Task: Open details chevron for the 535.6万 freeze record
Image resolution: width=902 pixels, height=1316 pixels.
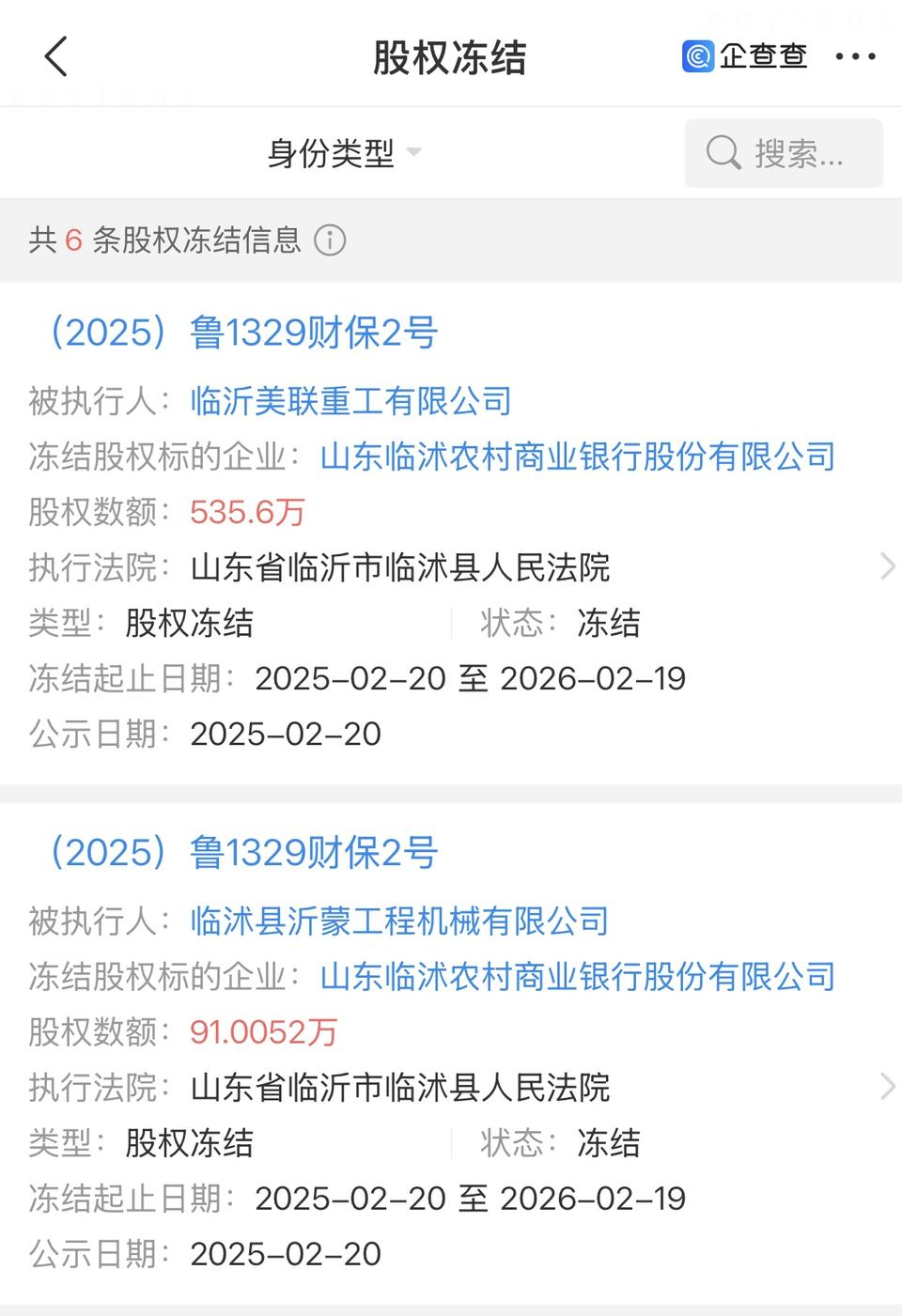Action: tap(886, 566)
